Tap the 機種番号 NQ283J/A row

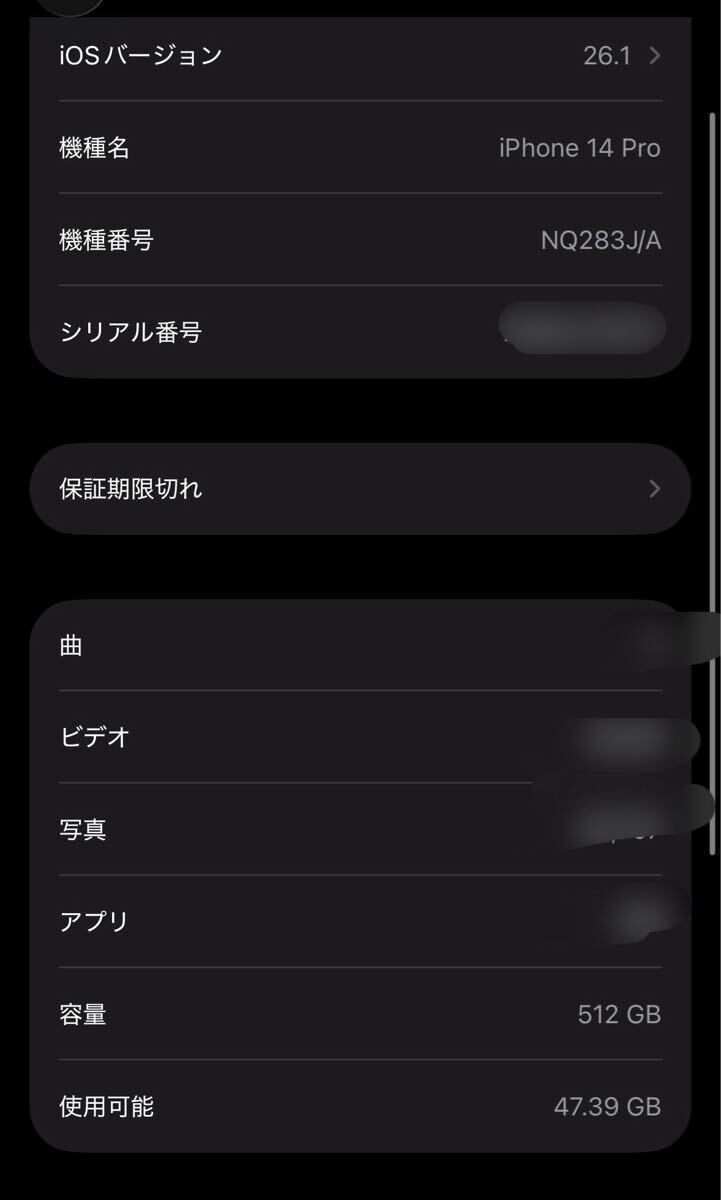pos(360,240)
